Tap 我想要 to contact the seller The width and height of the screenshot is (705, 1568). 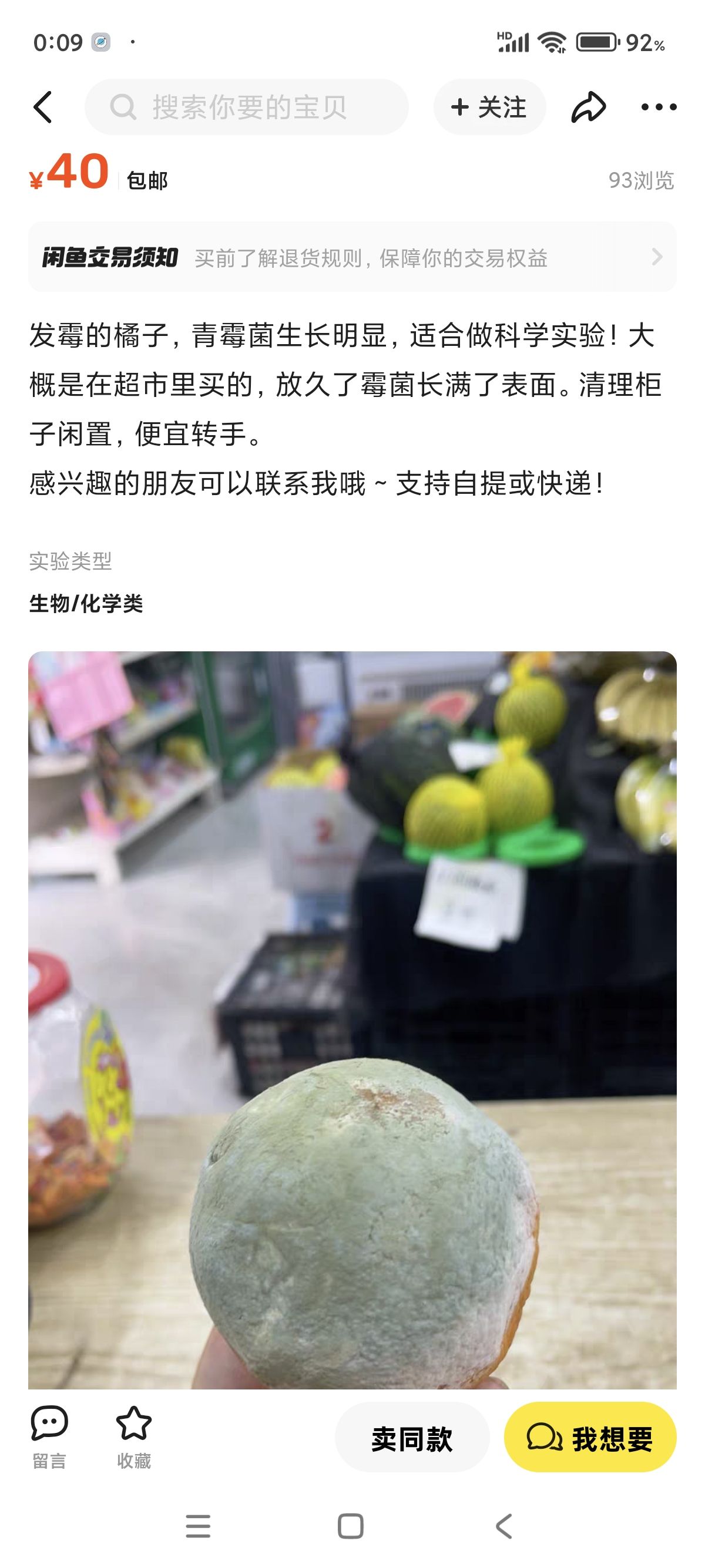point(590,1438)
